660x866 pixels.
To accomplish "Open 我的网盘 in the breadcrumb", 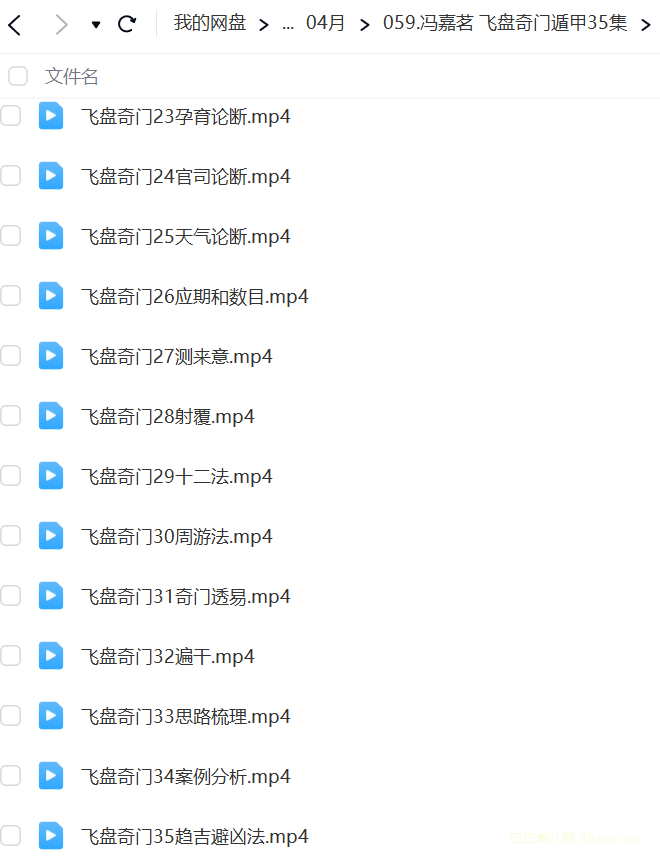I will (208, 23).
